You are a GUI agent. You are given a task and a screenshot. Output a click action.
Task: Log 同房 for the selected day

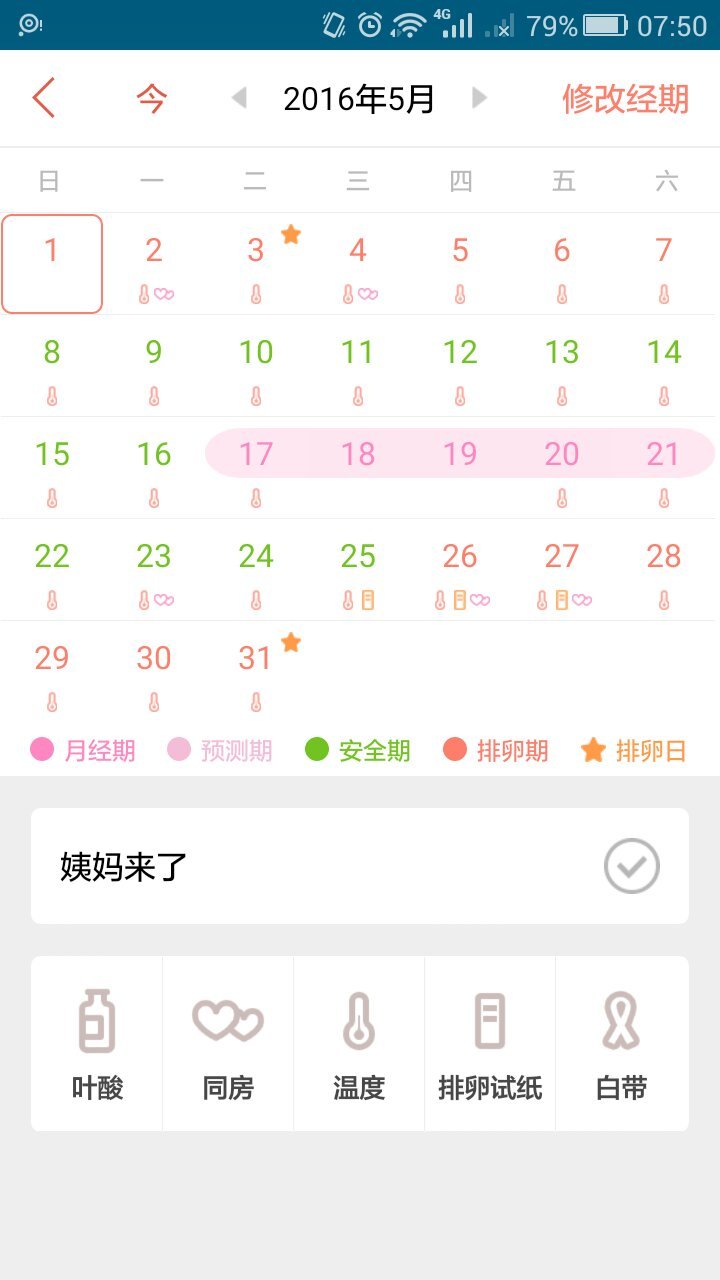click(x=228, y=1044)
